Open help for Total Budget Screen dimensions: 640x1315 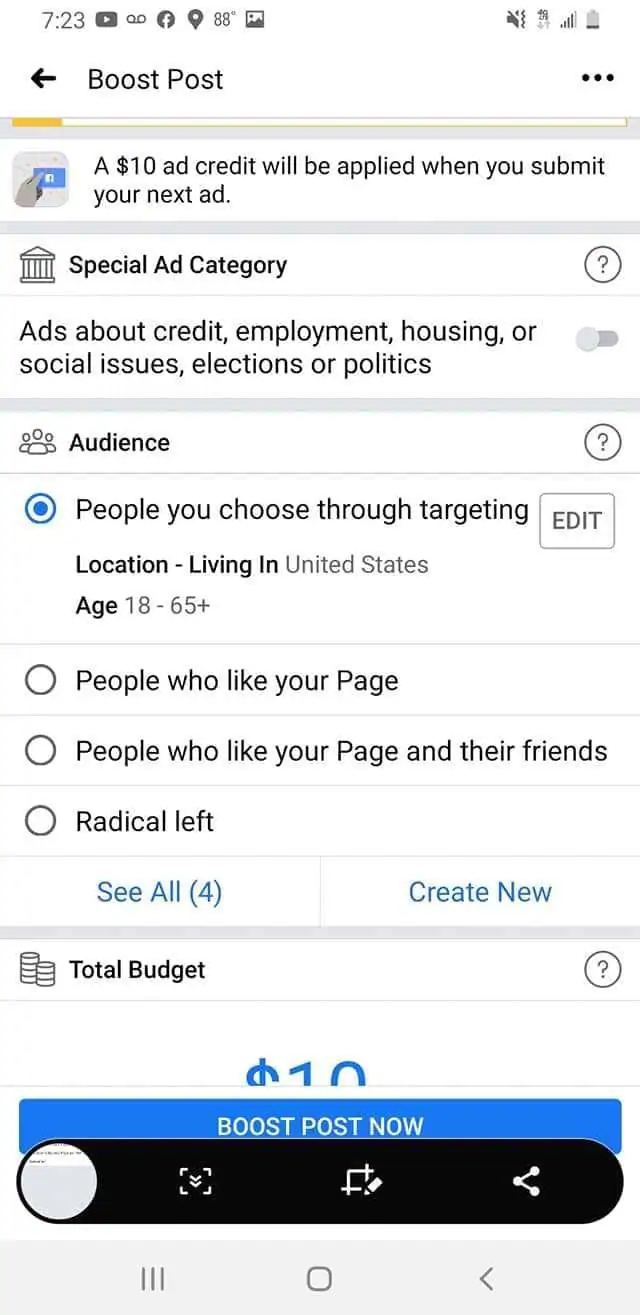(x=601, y=969)
